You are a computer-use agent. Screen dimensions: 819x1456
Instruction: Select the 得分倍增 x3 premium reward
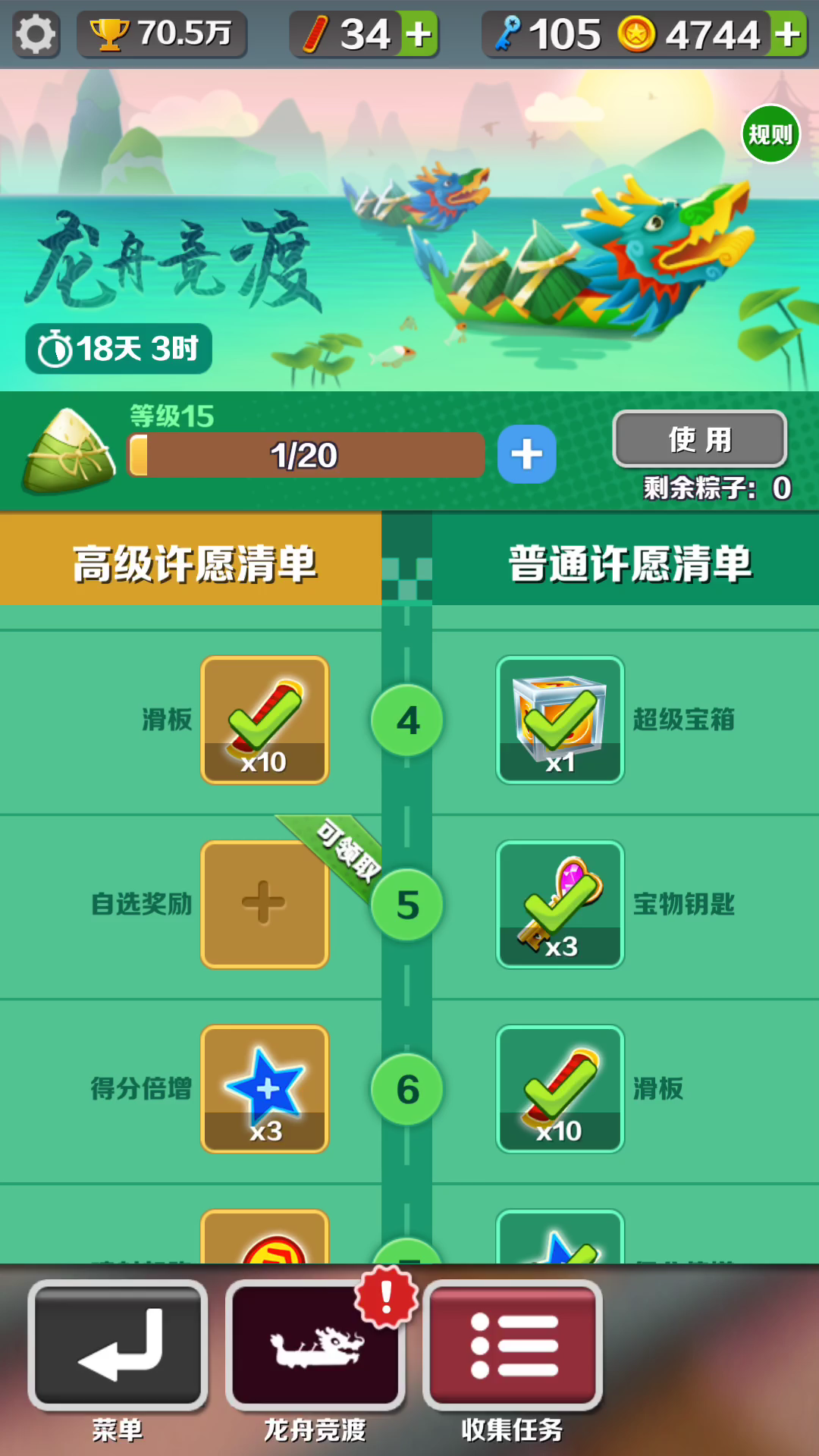pyautogui.click(x=264, y=1089)
